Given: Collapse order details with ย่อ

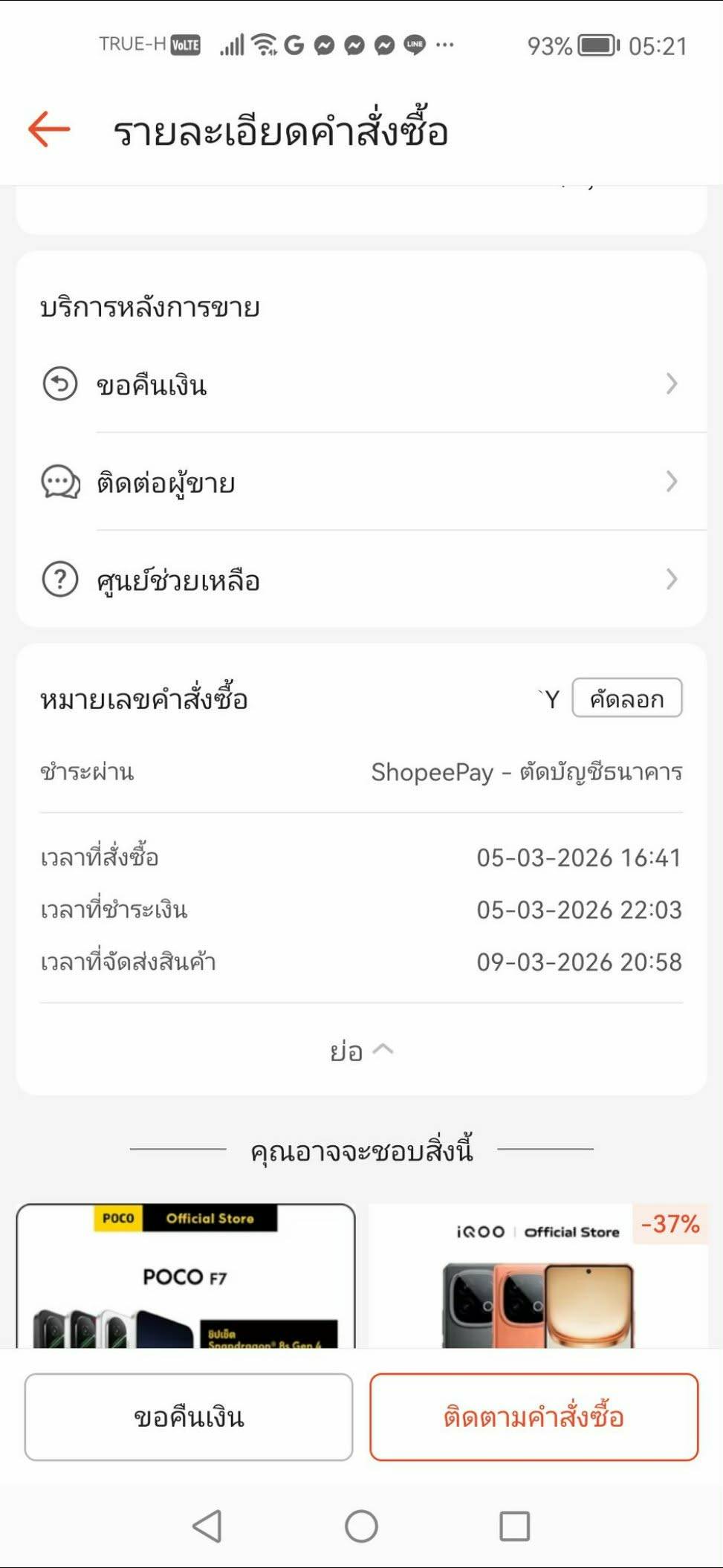Looking at the screenshot, I should [x=361, y=1051].
